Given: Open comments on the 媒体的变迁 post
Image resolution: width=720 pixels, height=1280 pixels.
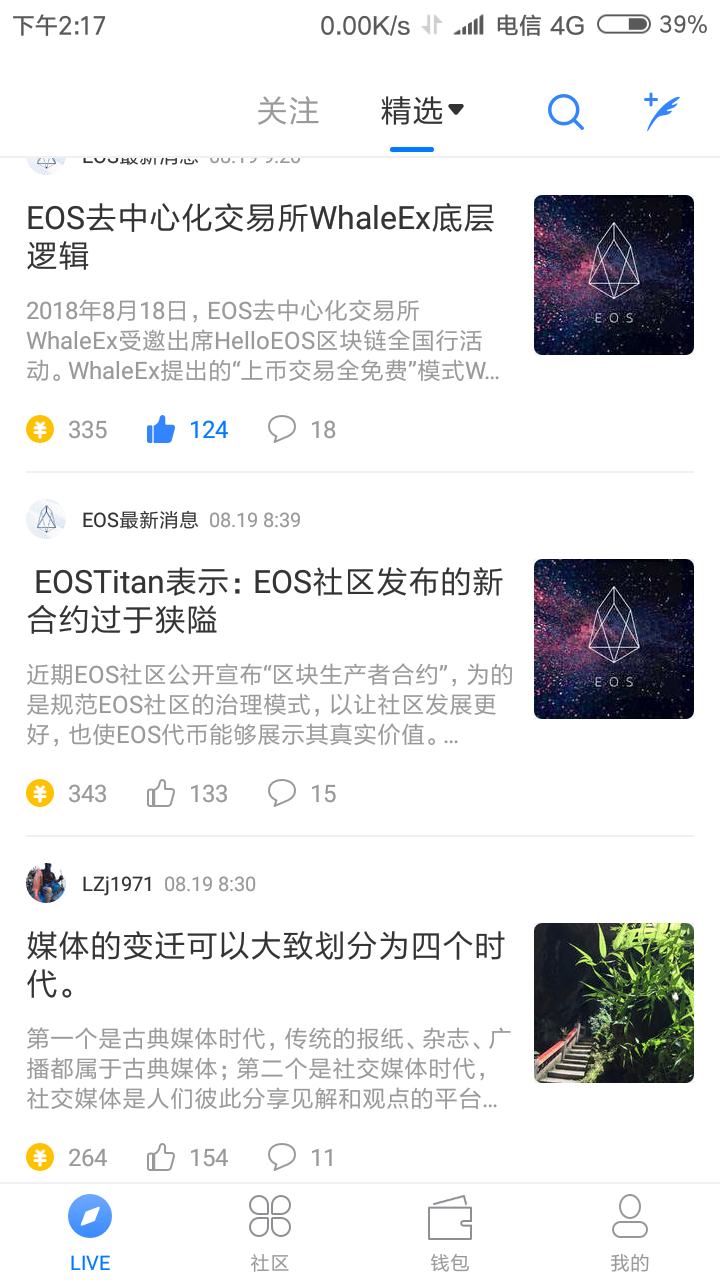Looking at the screenshot, I should click(x=282, y=1158).
